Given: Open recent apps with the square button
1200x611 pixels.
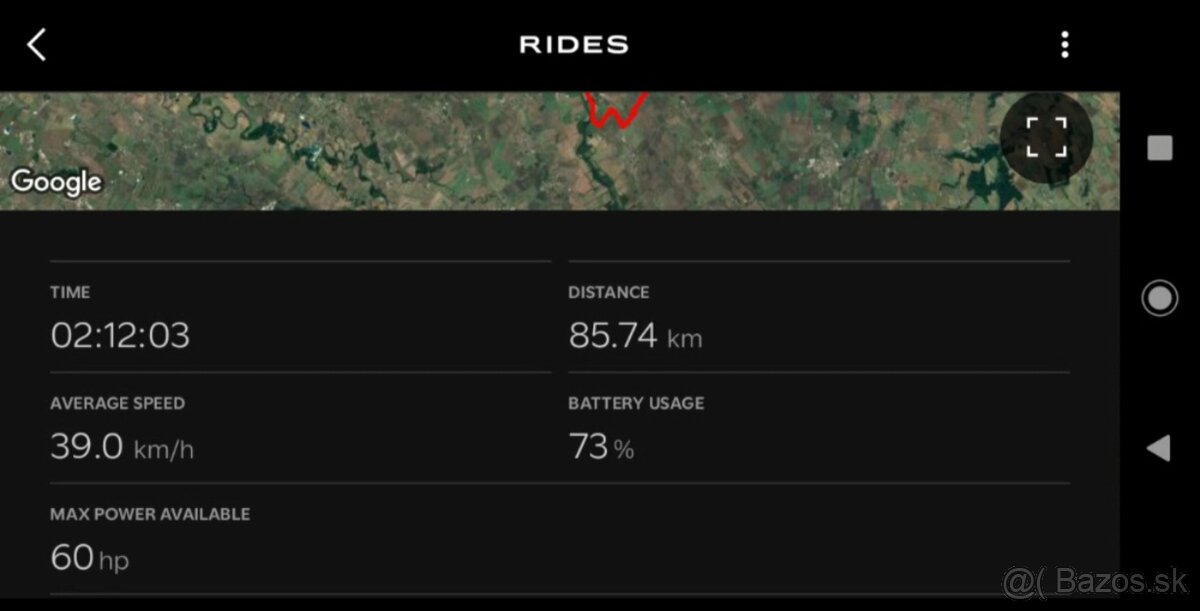Looking at the screenshot, I should click(x=1159, y=149).
